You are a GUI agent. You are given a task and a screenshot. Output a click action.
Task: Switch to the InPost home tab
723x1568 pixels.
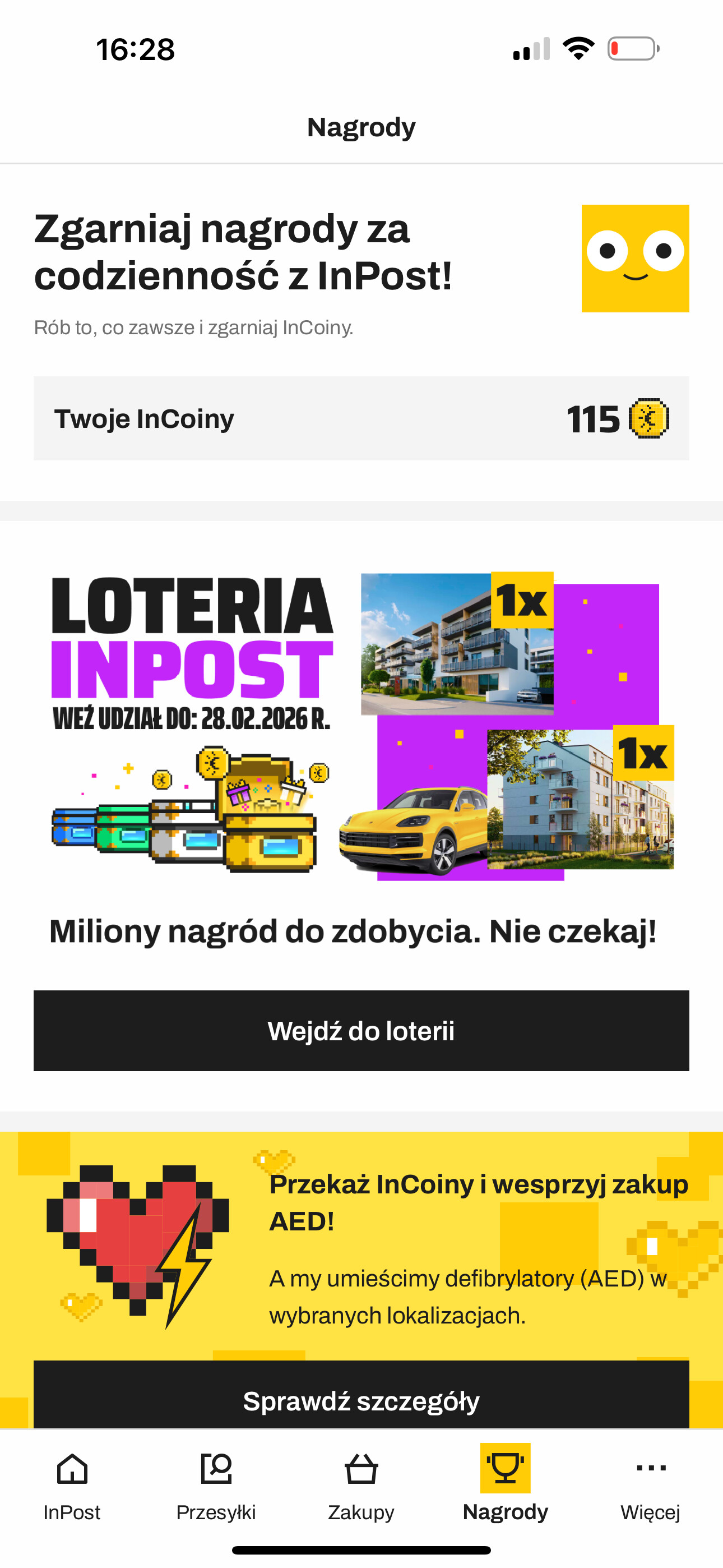72,1486
